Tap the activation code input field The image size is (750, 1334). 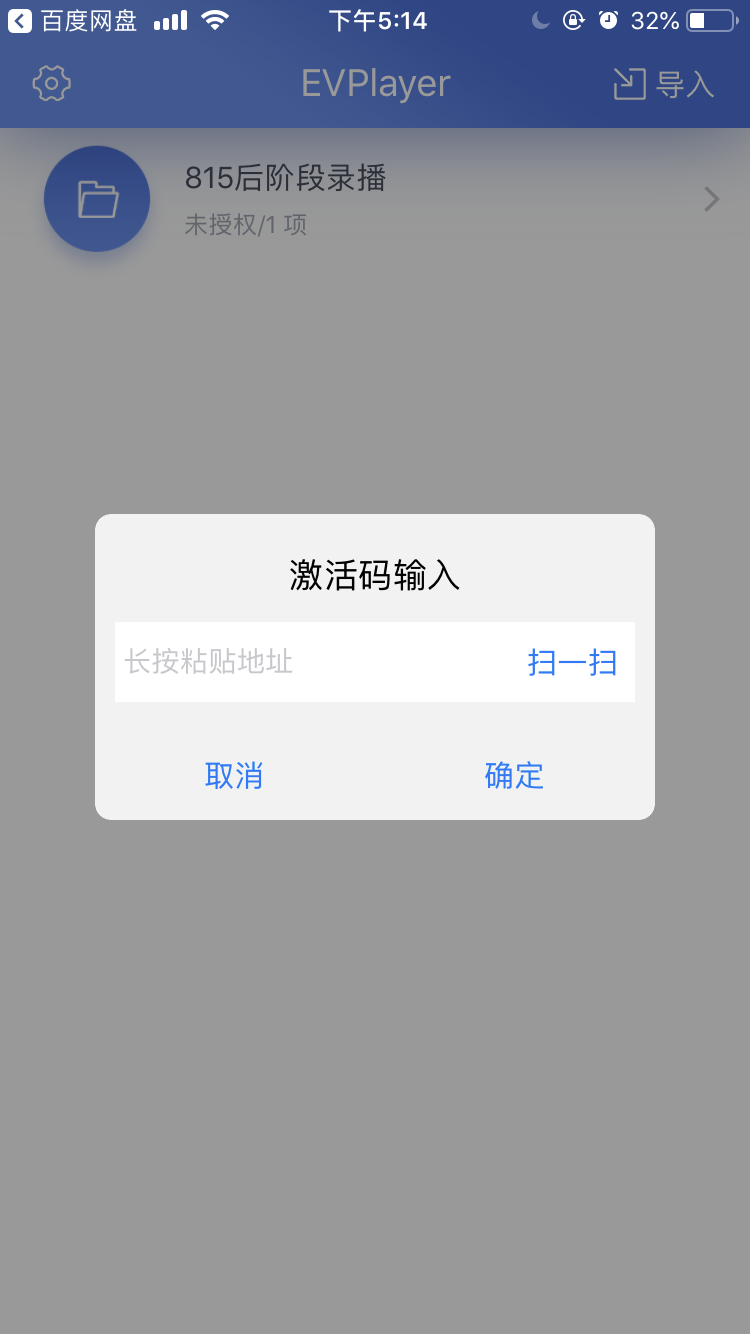click(300, 662)
